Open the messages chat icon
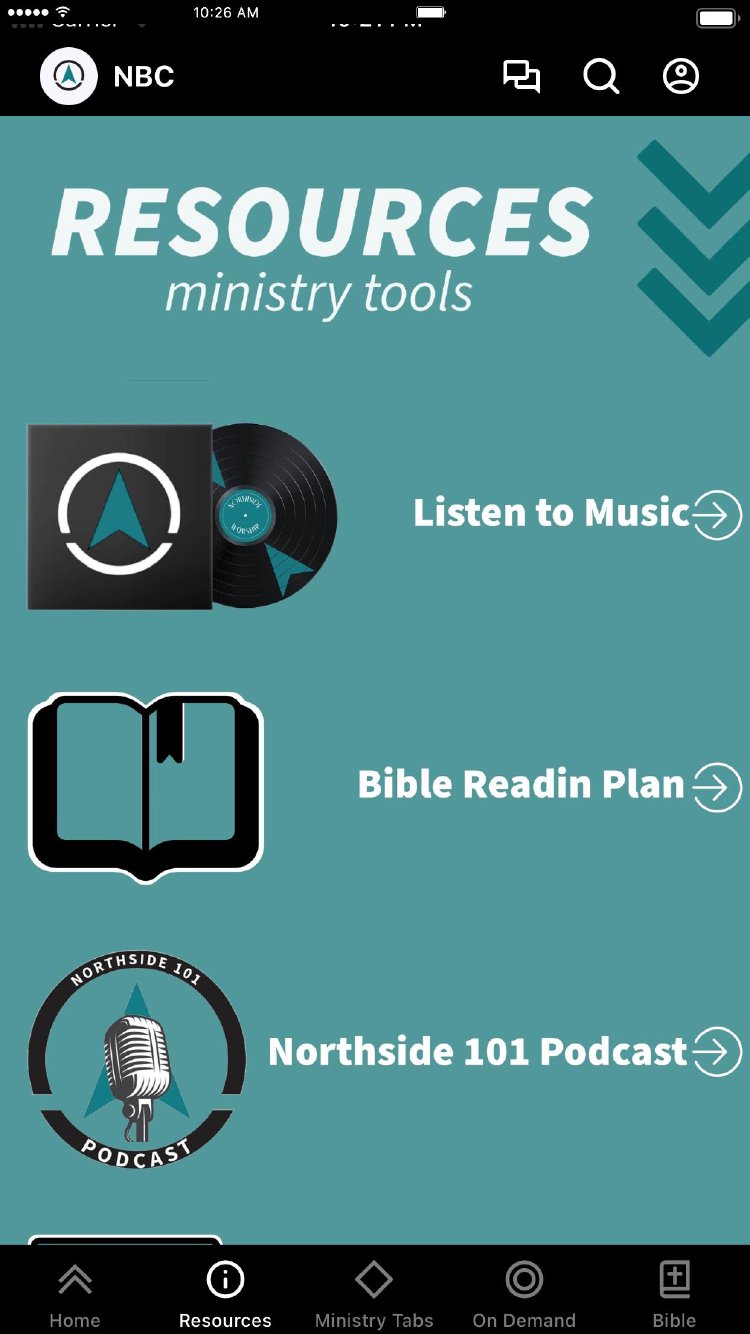750x1334 pixels. (x=521, y=76)
